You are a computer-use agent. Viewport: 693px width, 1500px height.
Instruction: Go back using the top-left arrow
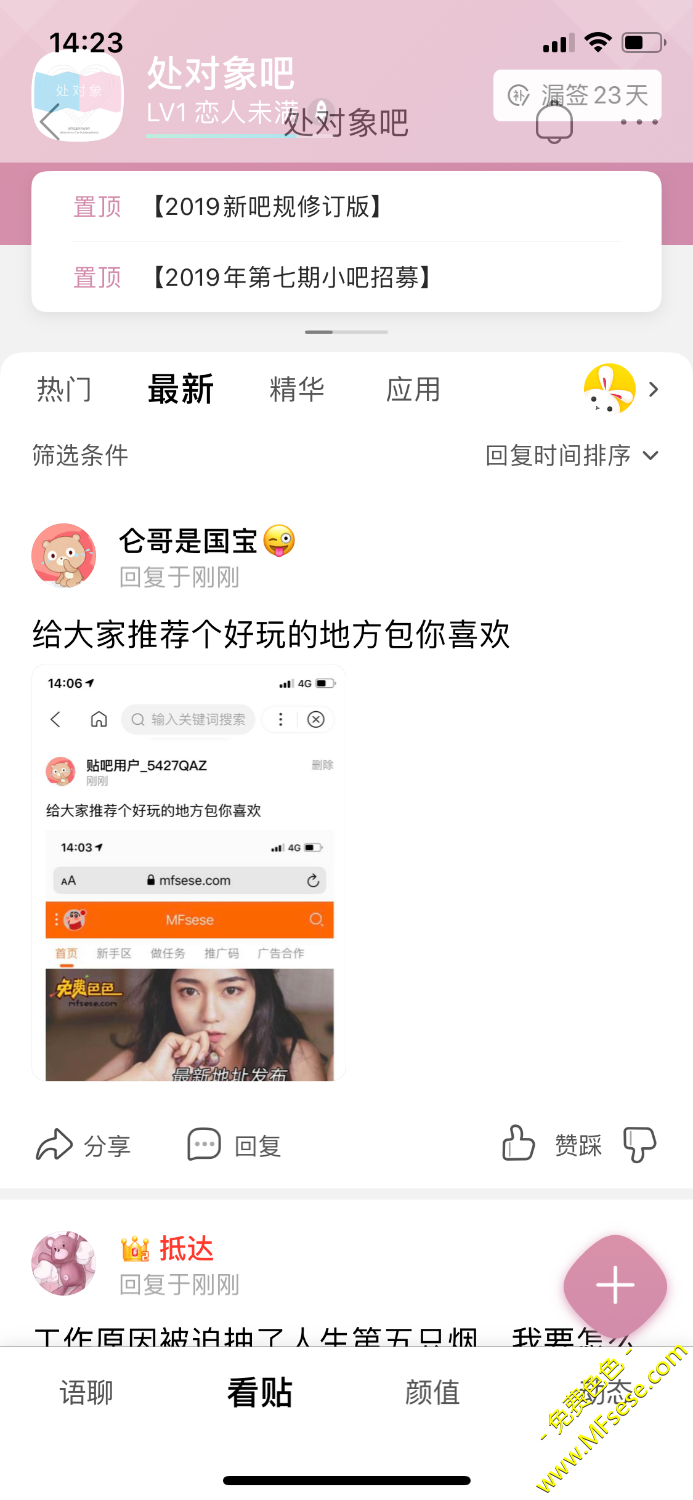pyautogui.click(x=50, y=122)
